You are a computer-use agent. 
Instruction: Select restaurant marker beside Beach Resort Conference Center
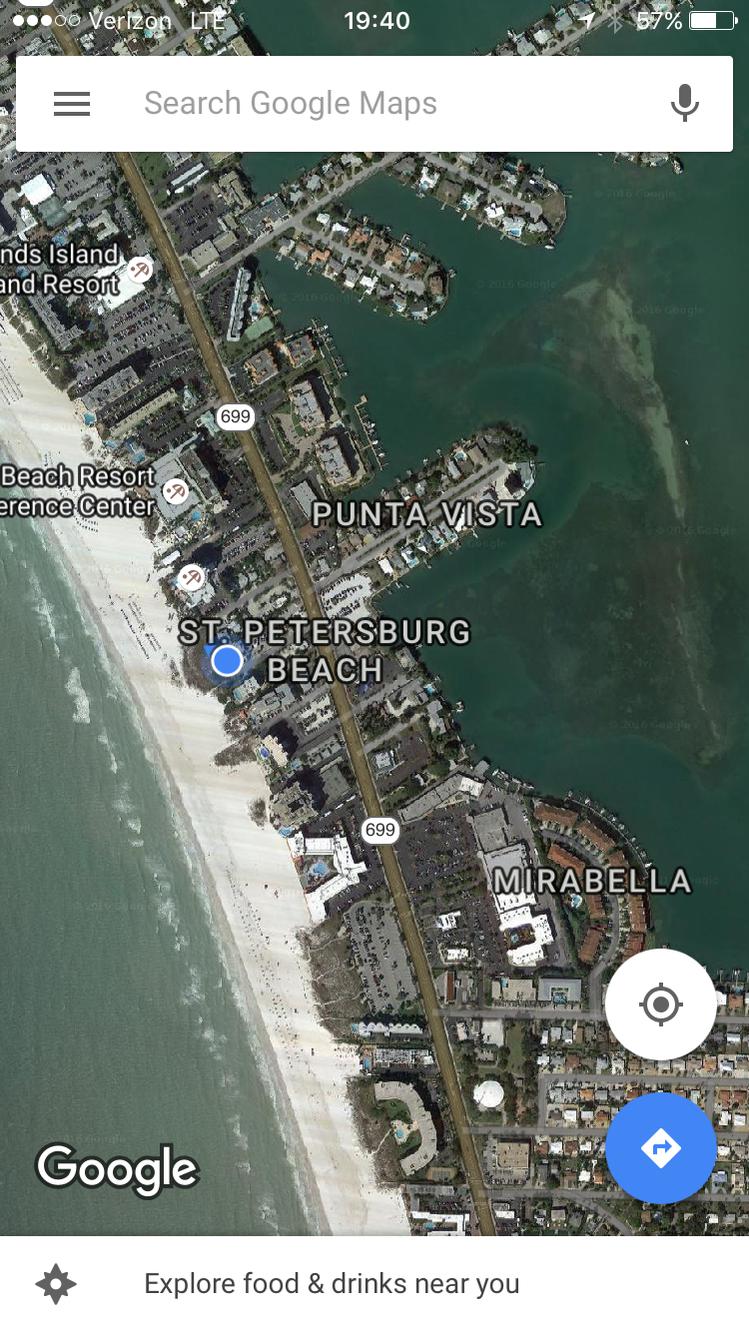pyautogui.click(x=176, y=491)
